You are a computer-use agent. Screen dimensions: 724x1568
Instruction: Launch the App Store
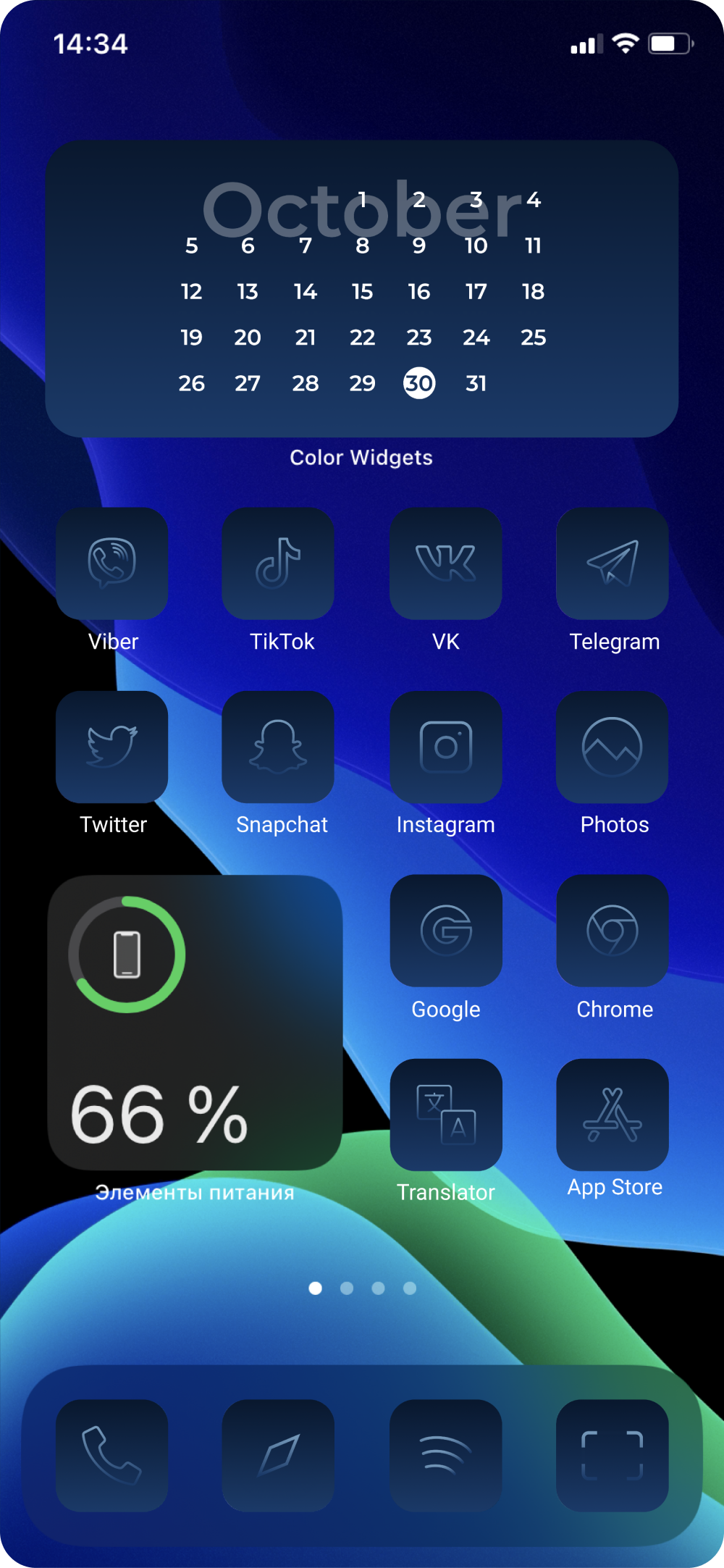(x=613, y=1115)
